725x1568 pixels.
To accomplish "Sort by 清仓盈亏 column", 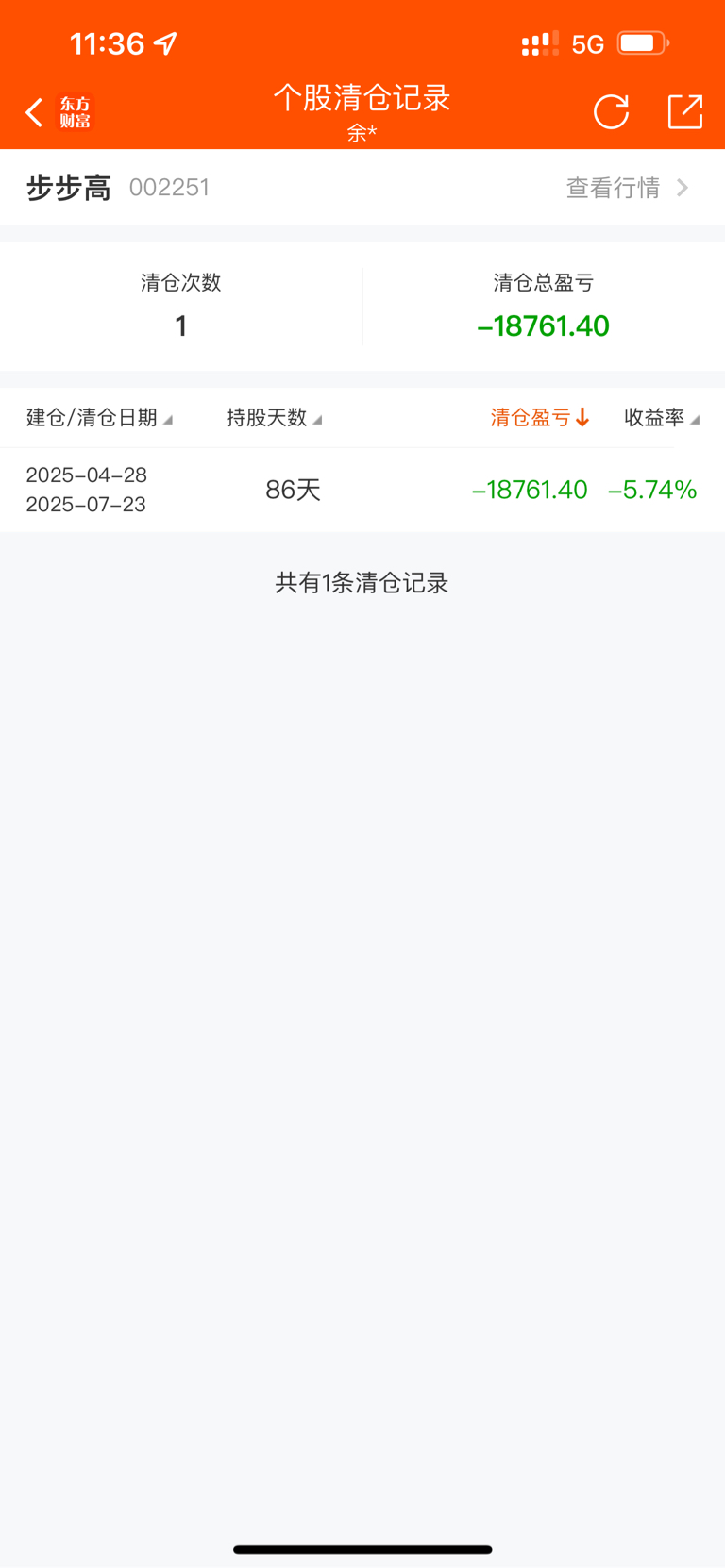I will point(540,418).
